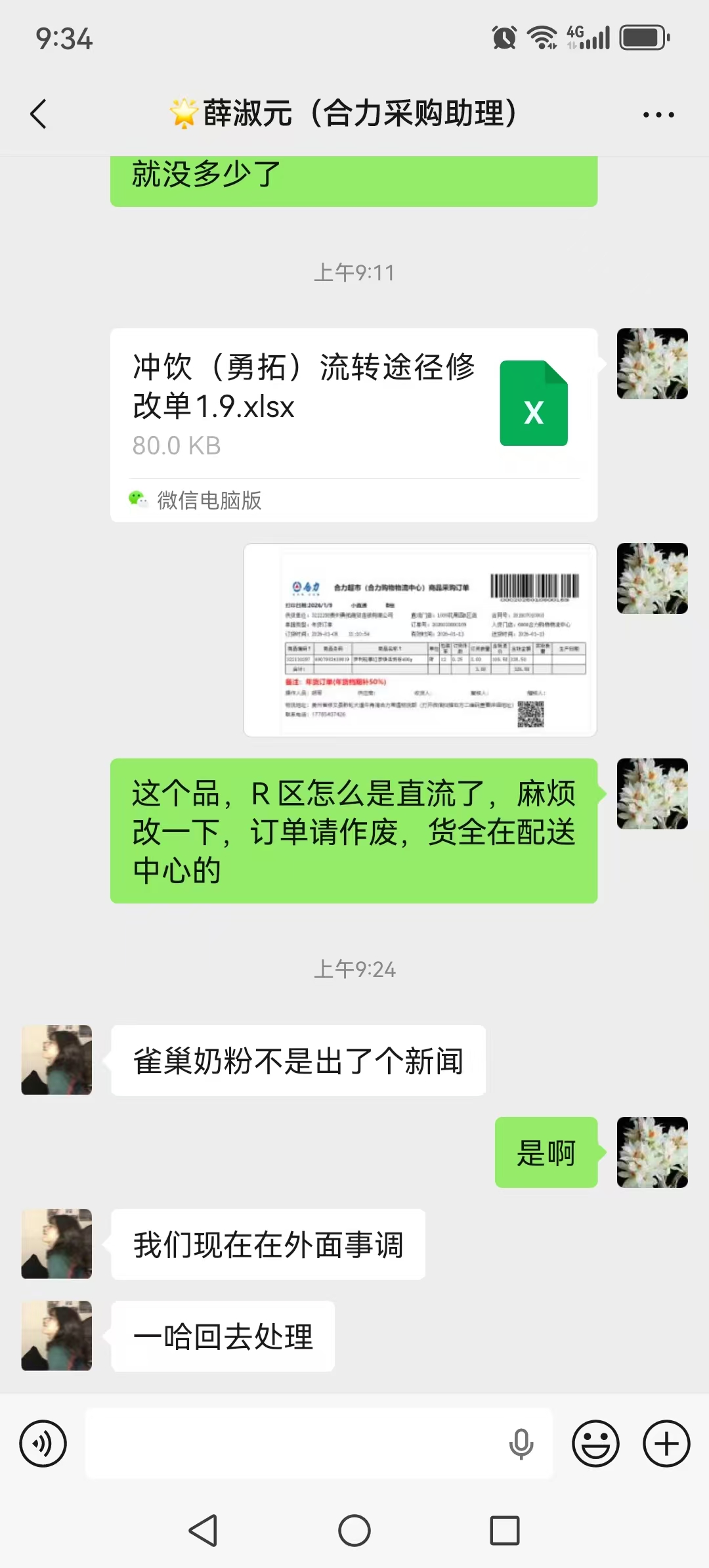Image resolution: width=709 pixels, height=1568 pixels.
Task: Switch to voice message input
Action: (43, 1444)
